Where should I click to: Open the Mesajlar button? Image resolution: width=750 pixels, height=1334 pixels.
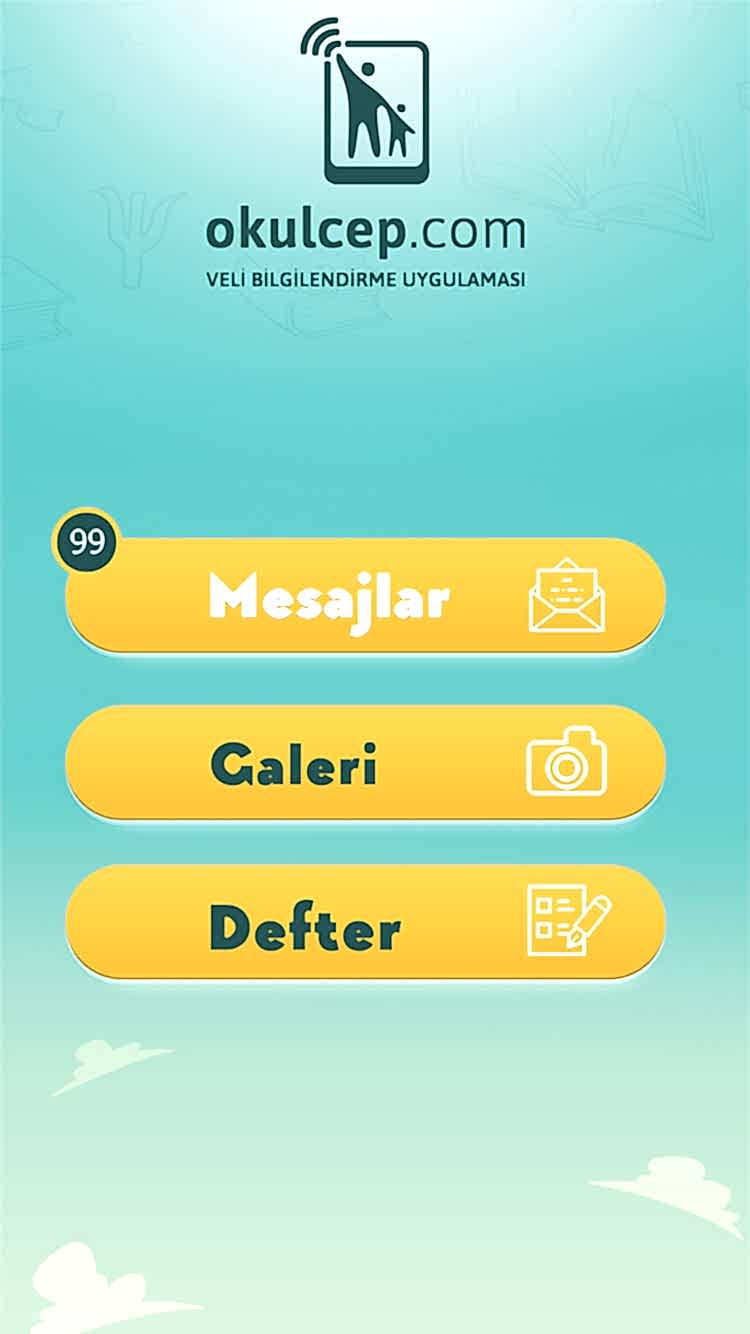pos(366,596)
